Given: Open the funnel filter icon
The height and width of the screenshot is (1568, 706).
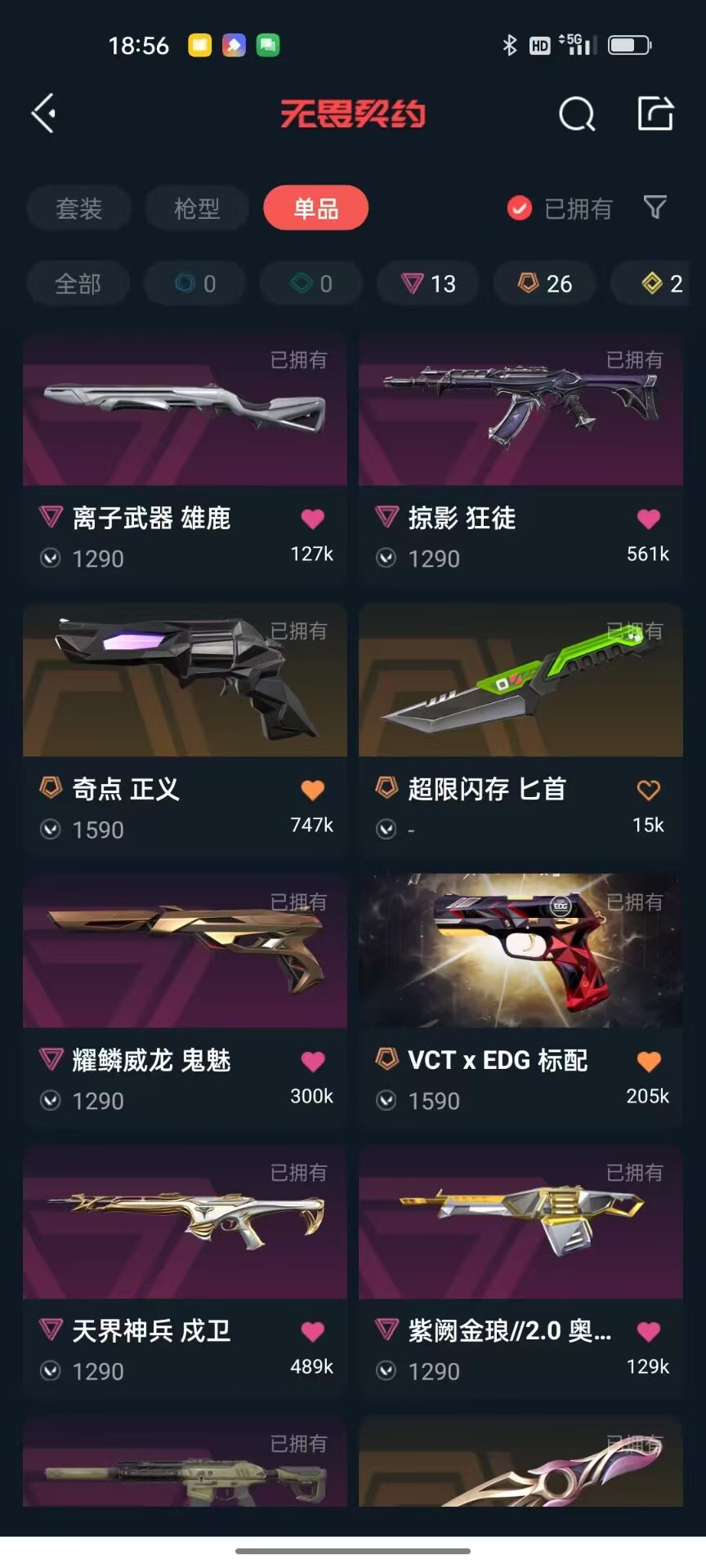Looking at the screenshot, I should click(655, 207).
